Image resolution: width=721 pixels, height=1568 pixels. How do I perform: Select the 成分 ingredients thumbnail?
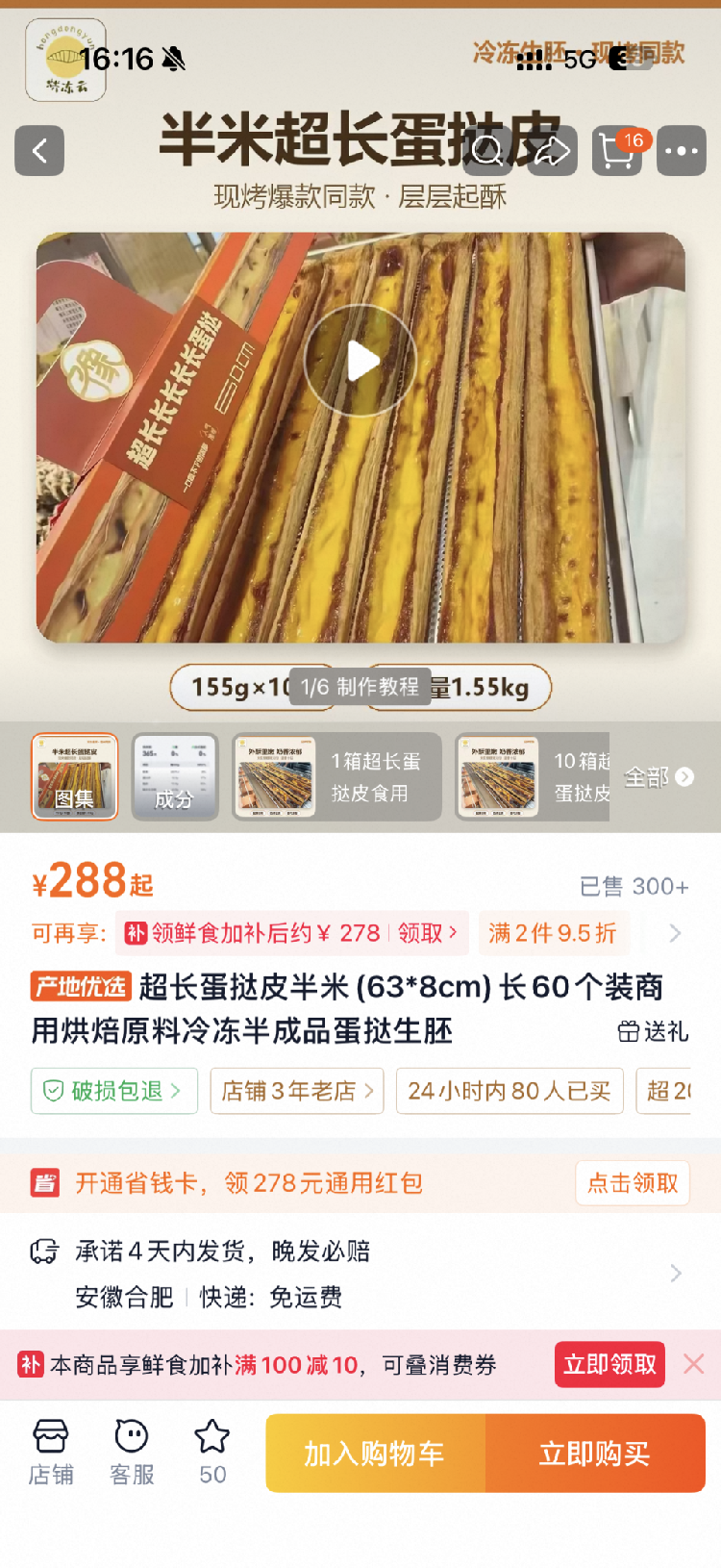(x=175, y=776)
